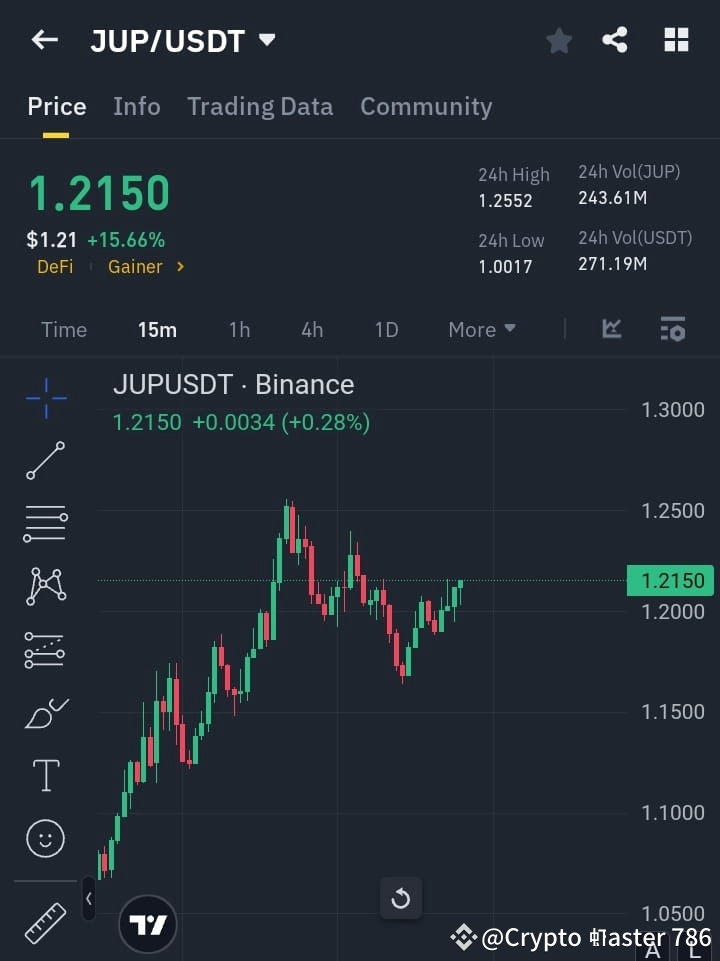Open the chart style selector icon

pyautogui.click(x=611, y=328)
